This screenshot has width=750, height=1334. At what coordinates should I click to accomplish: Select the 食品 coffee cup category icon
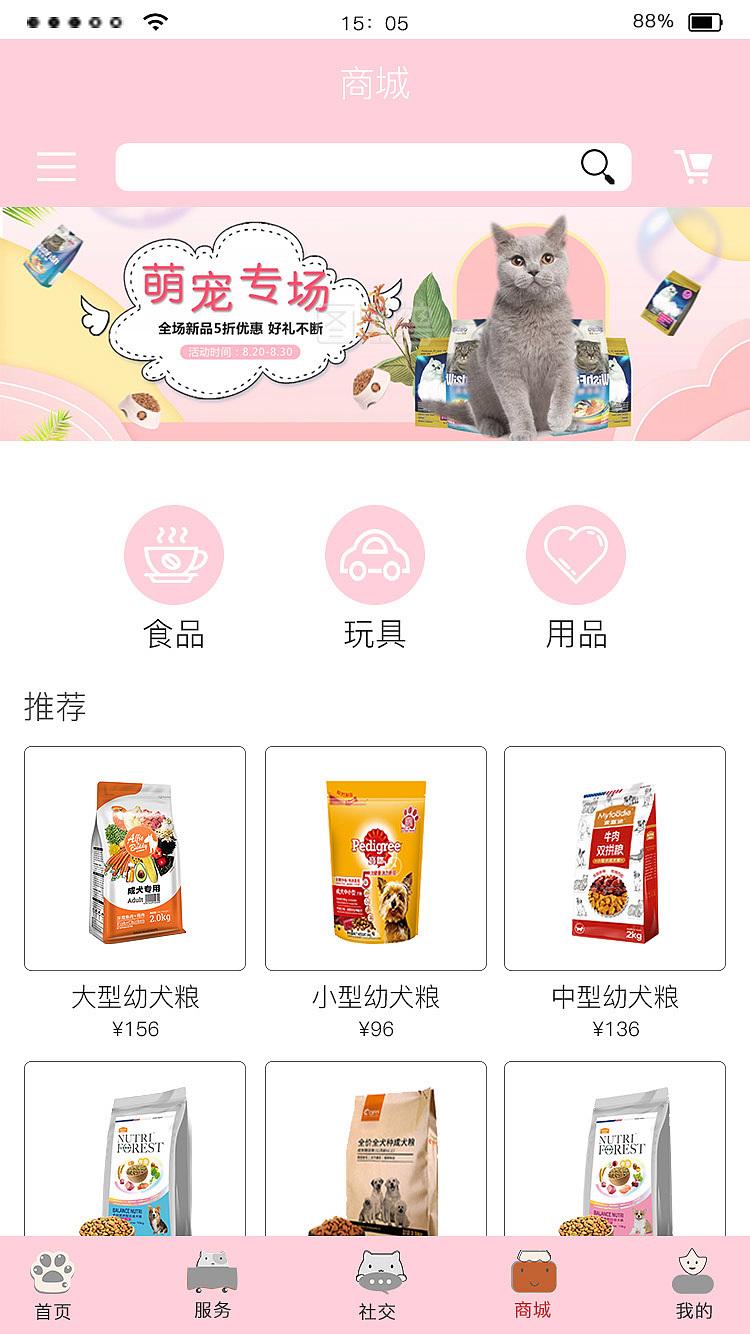[173, 554]
